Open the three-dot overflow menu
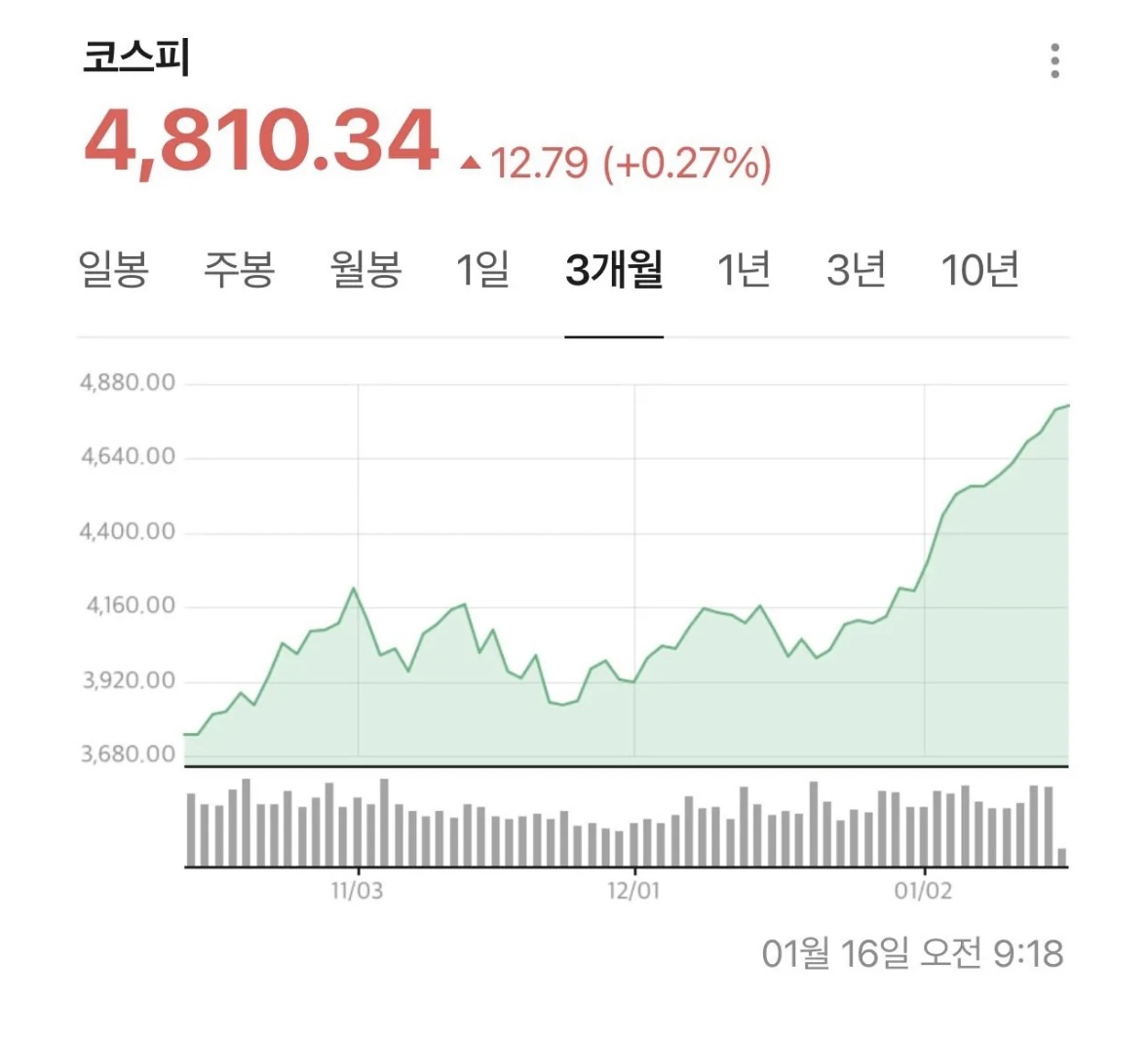Screen dimensions: 1148x1040 [x=1054, y=60]
